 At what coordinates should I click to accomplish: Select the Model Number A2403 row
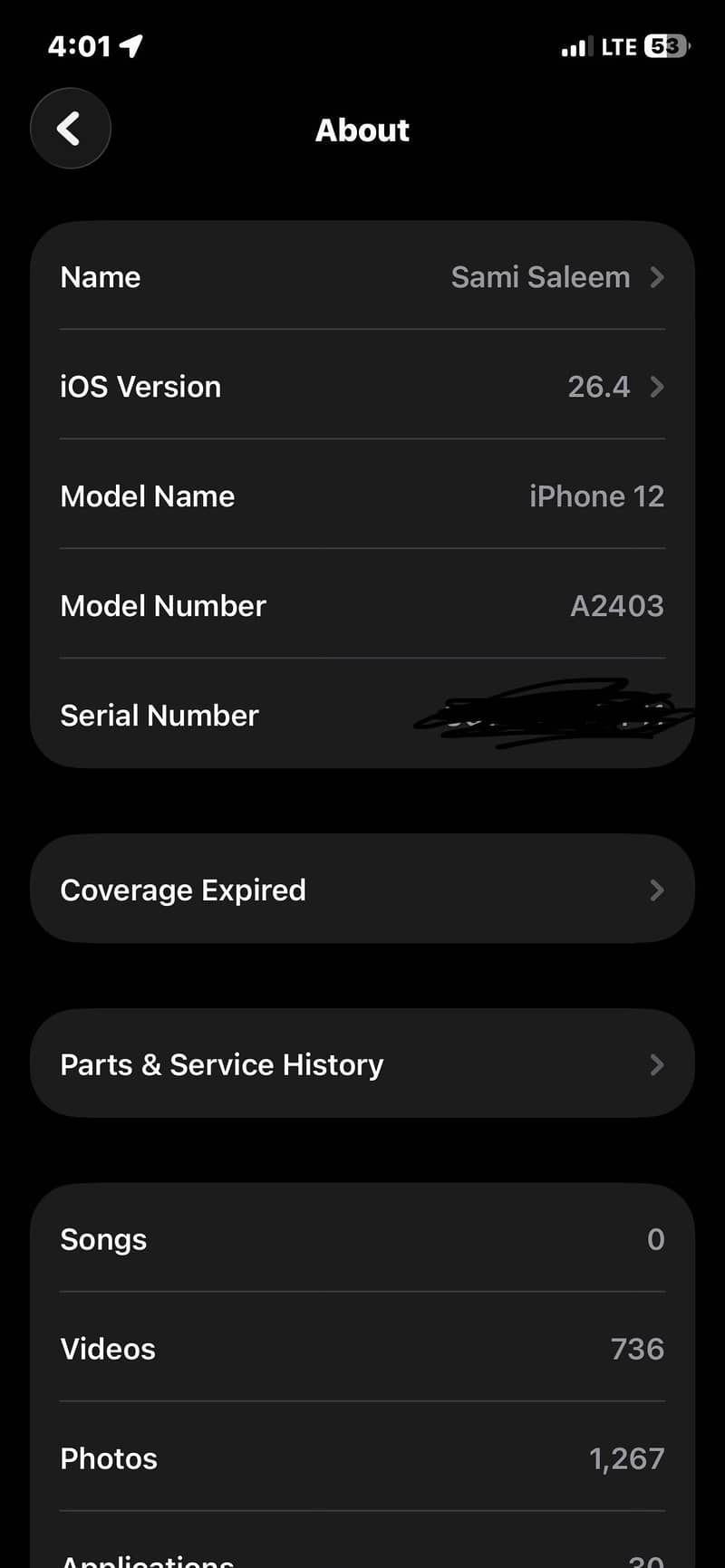(x=362, y=605)
